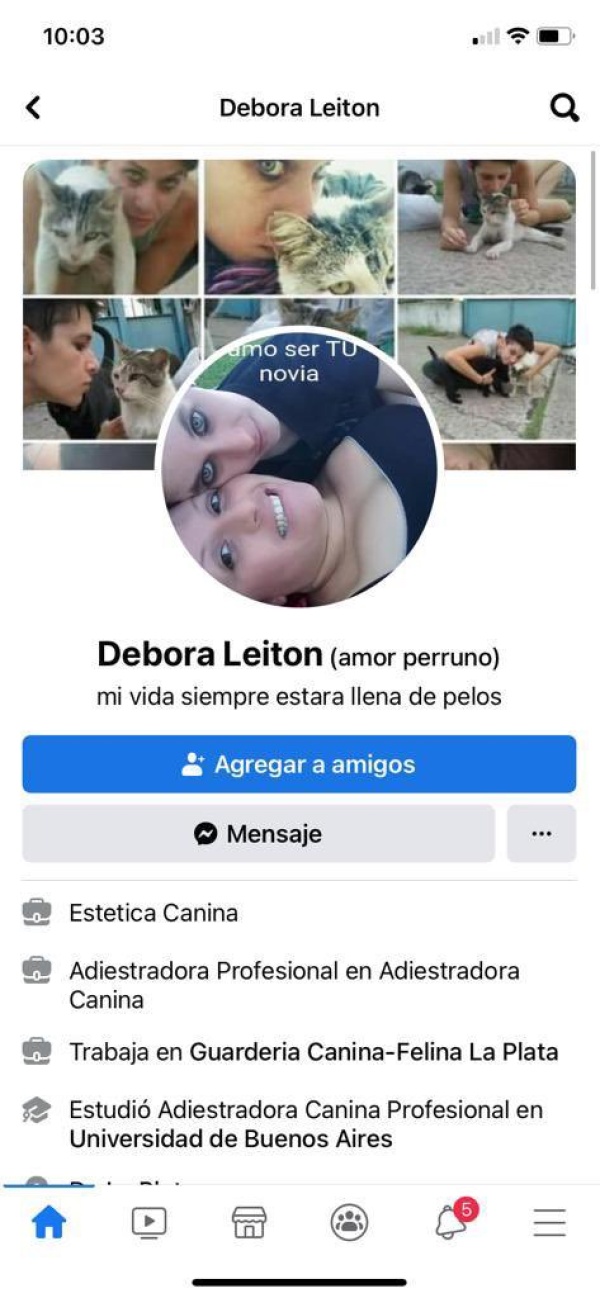Send a Mensaje to Debora Leiton
The width and height of the screenshot is (600, 1298).
click(x=258, y=834)
